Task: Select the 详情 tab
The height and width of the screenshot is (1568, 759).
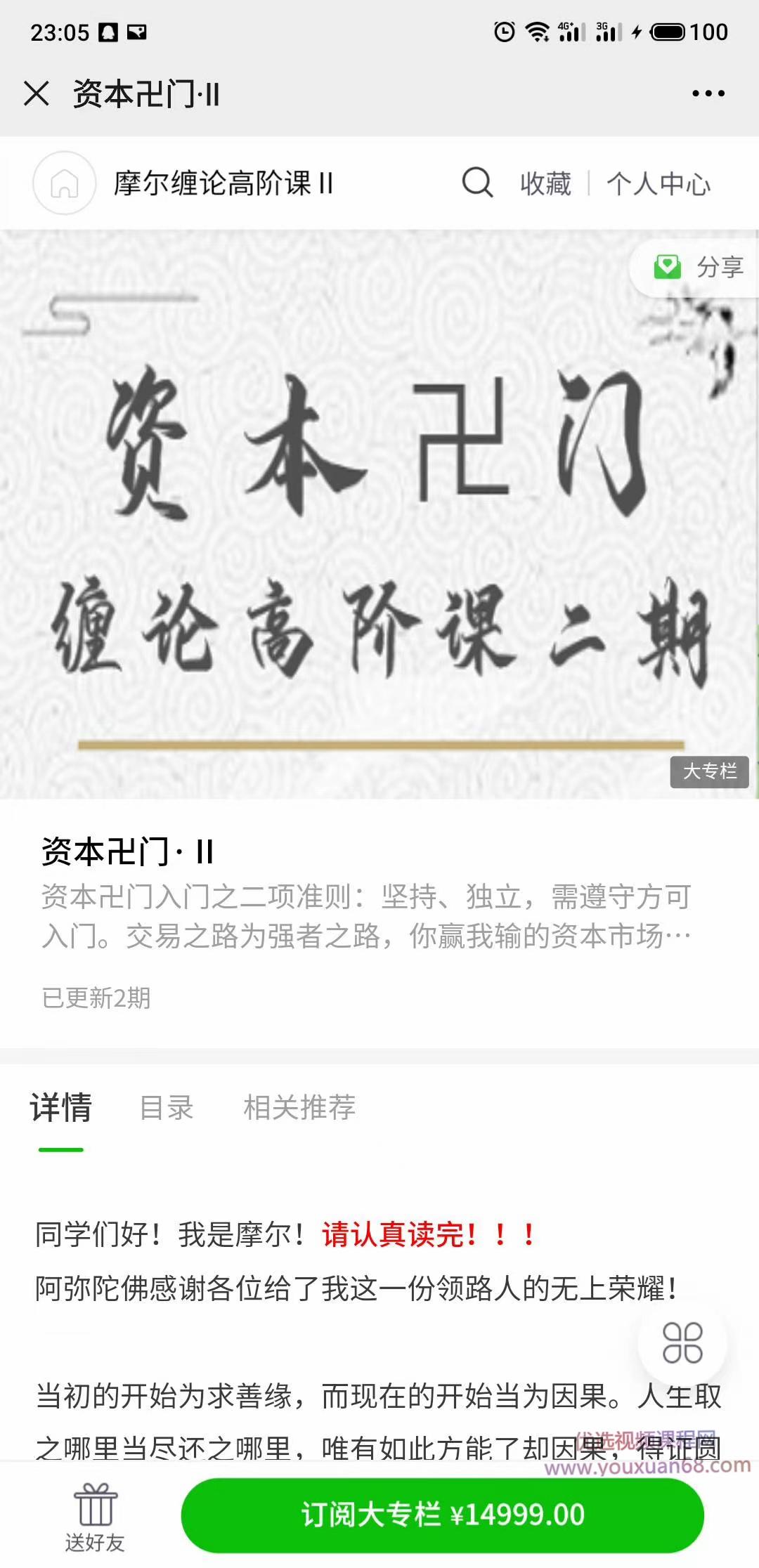Action: click(x=61, y=1108)
